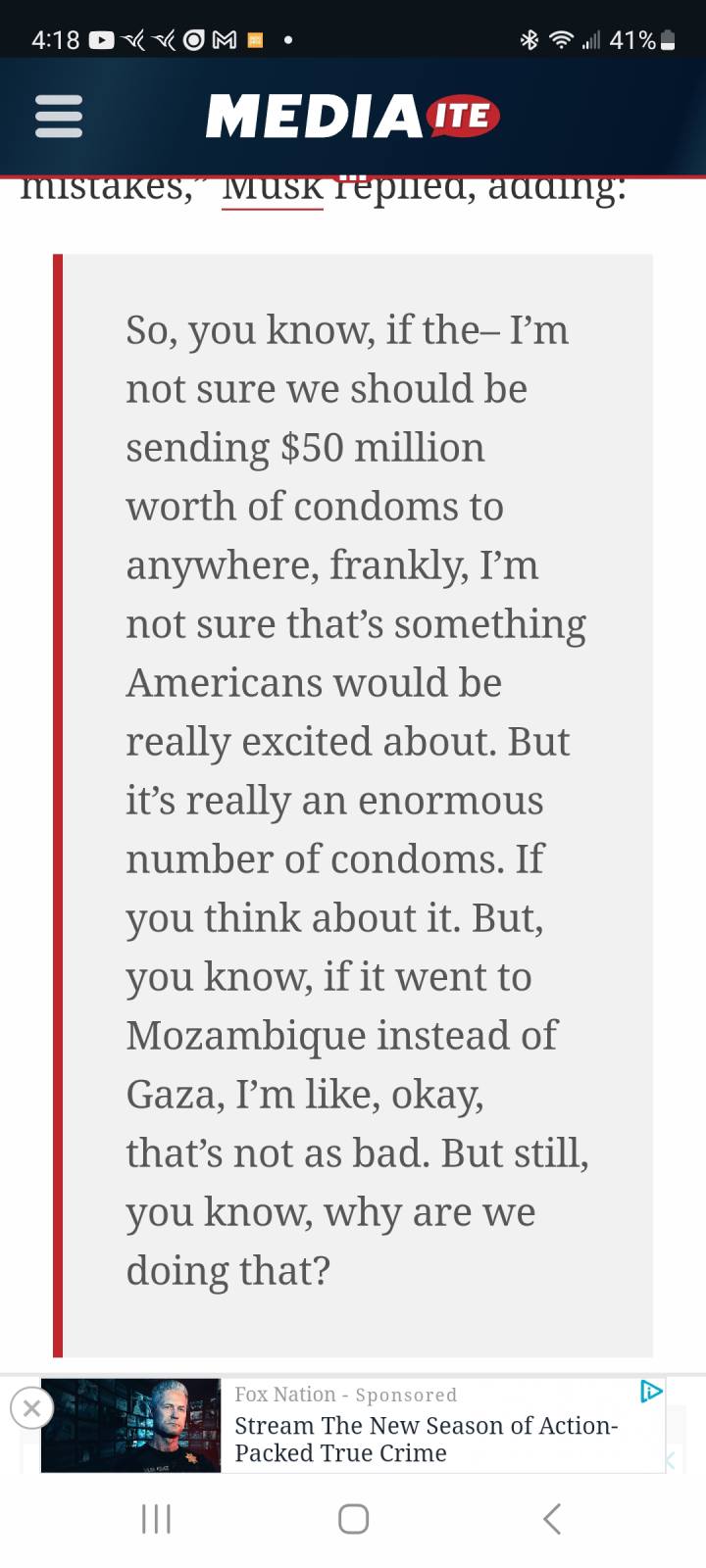Dismiss the Fox Nation ad banner
The height and width of the screenshot is (1568, 706).
coord(31,1408)
